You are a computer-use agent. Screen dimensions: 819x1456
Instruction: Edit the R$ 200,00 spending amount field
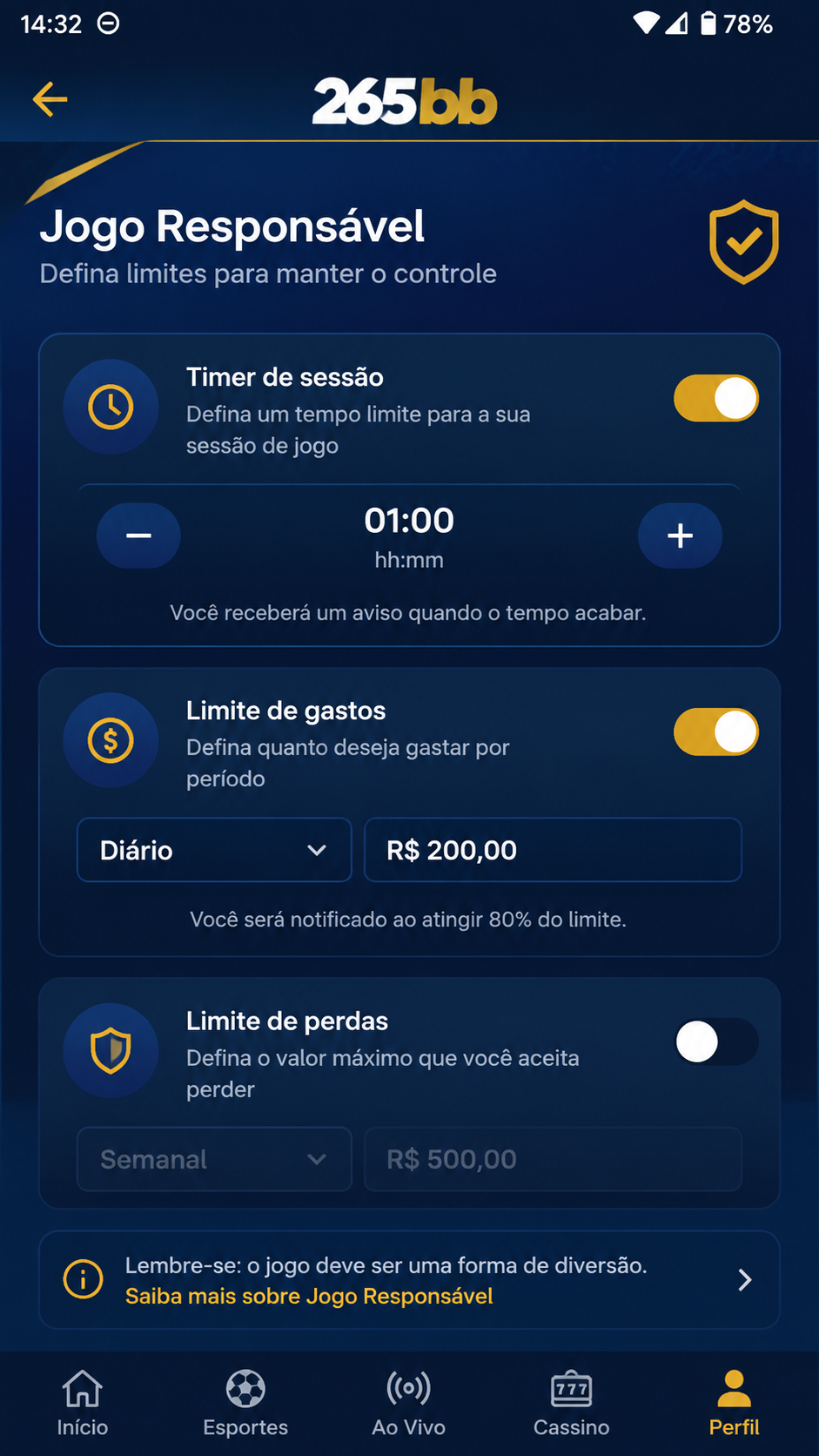pos(553,850)
